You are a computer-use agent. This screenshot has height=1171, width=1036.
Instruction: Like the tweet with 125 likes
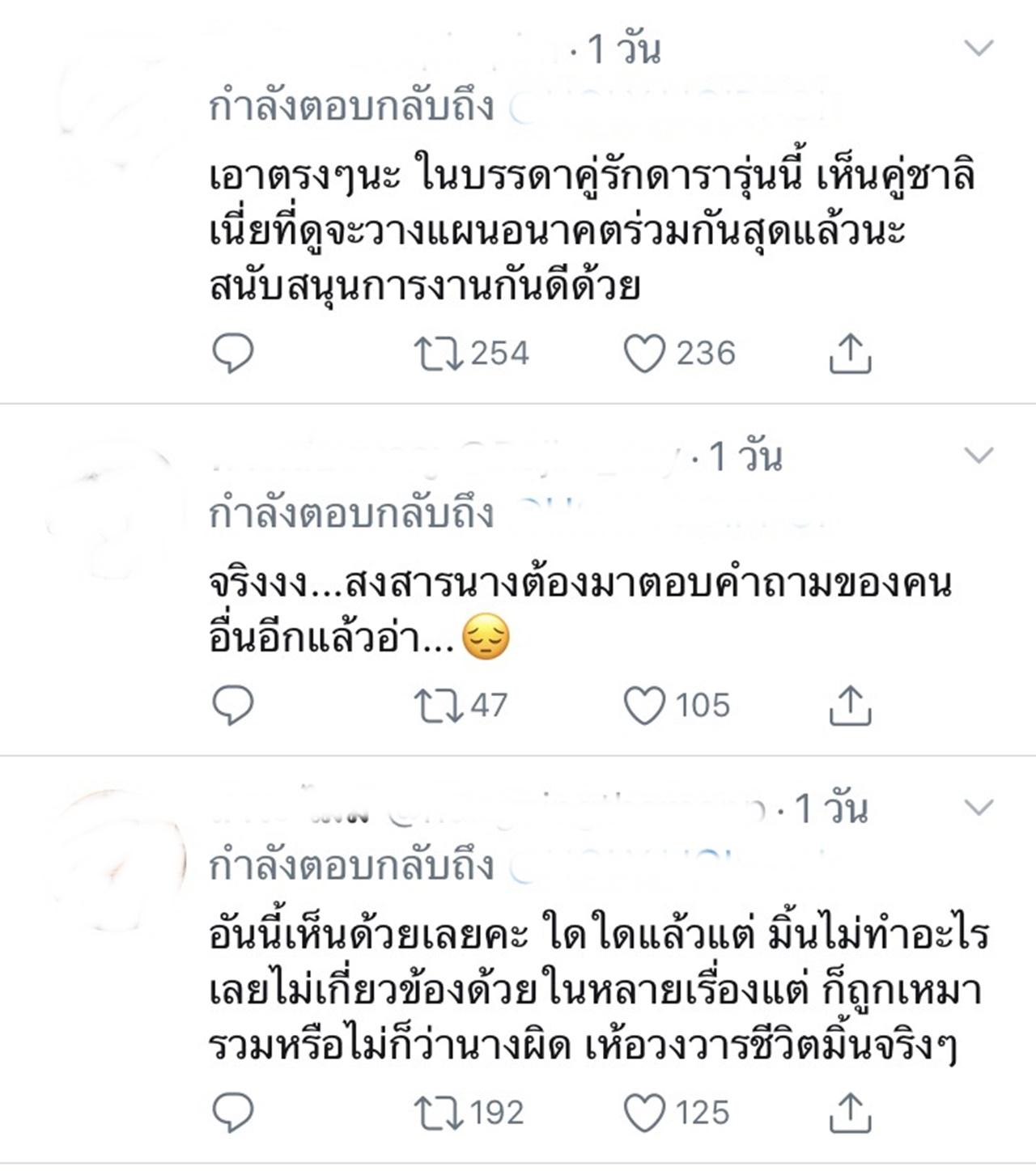[x=644, y=1114]
